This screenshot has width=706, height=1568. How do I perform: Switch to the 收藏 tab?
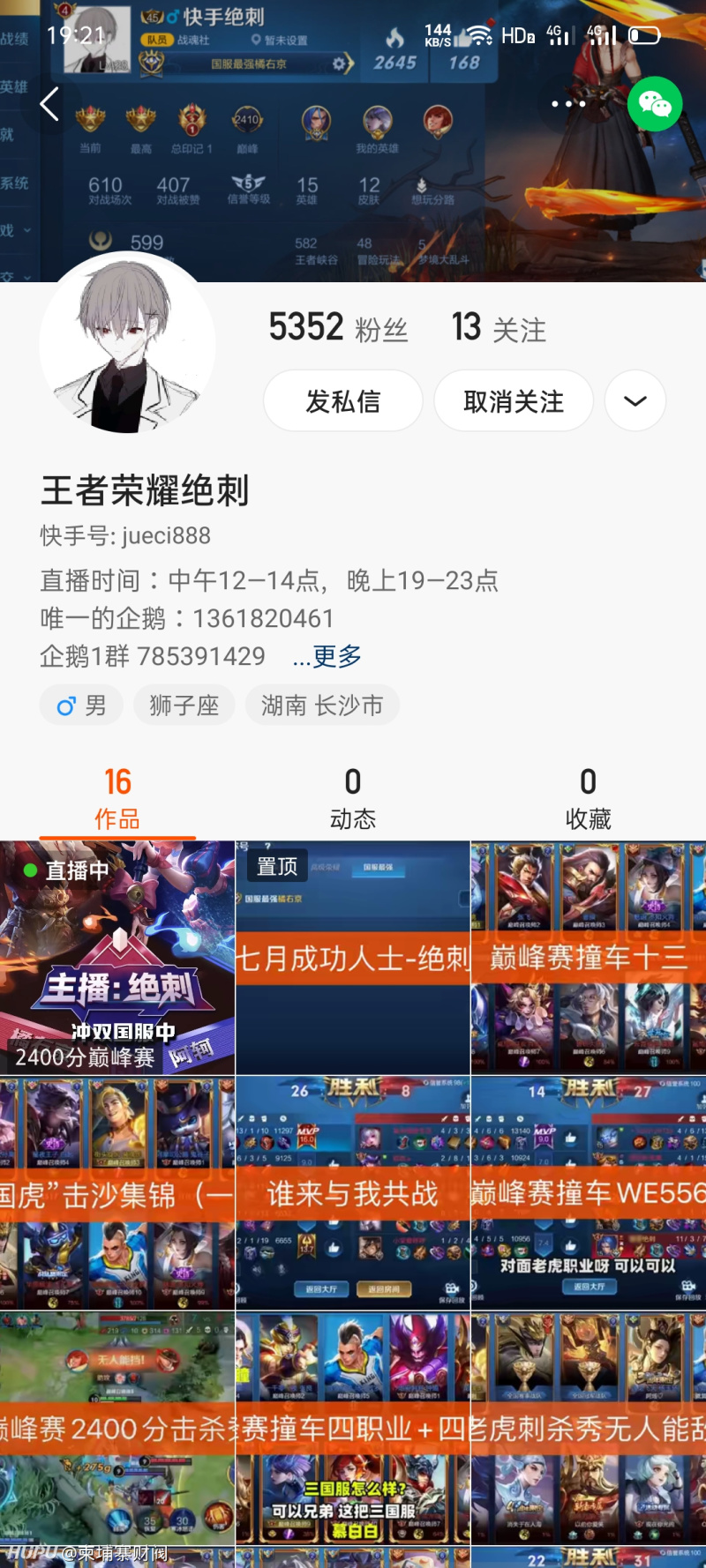coord(588,798)
